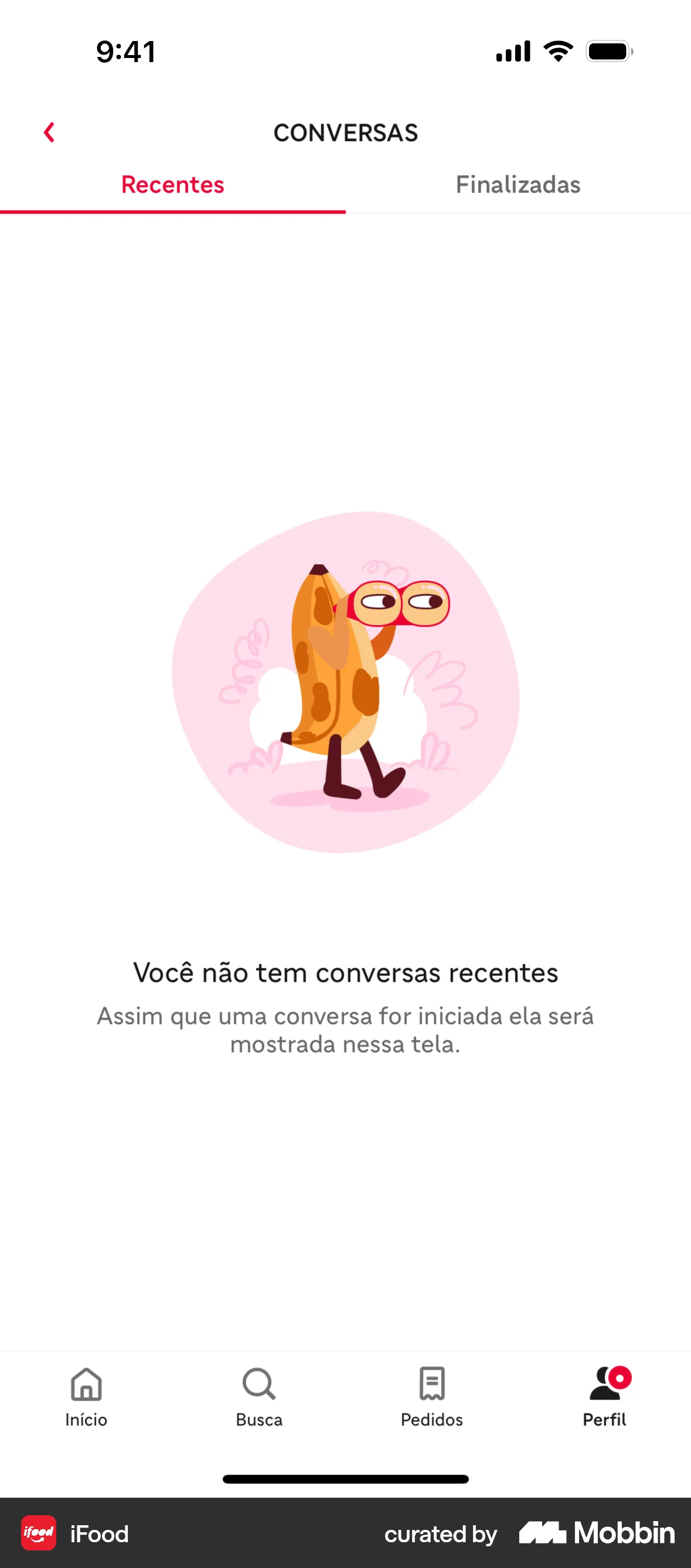Select the Recentes tab
This screenshot has width=691, height=1568.
pyautogui.click(x=172, y=185)
